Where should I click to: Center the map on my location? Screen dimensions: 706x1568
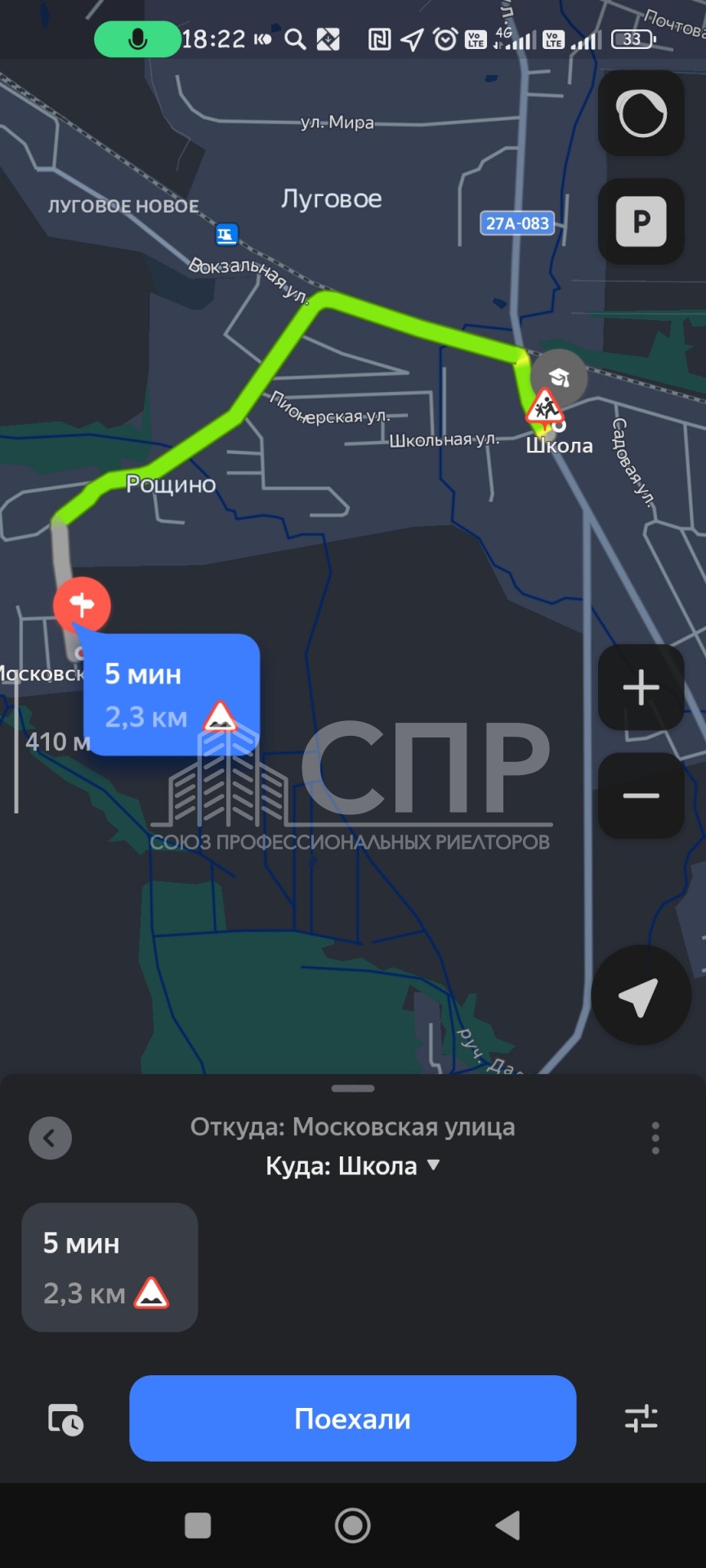640,996
